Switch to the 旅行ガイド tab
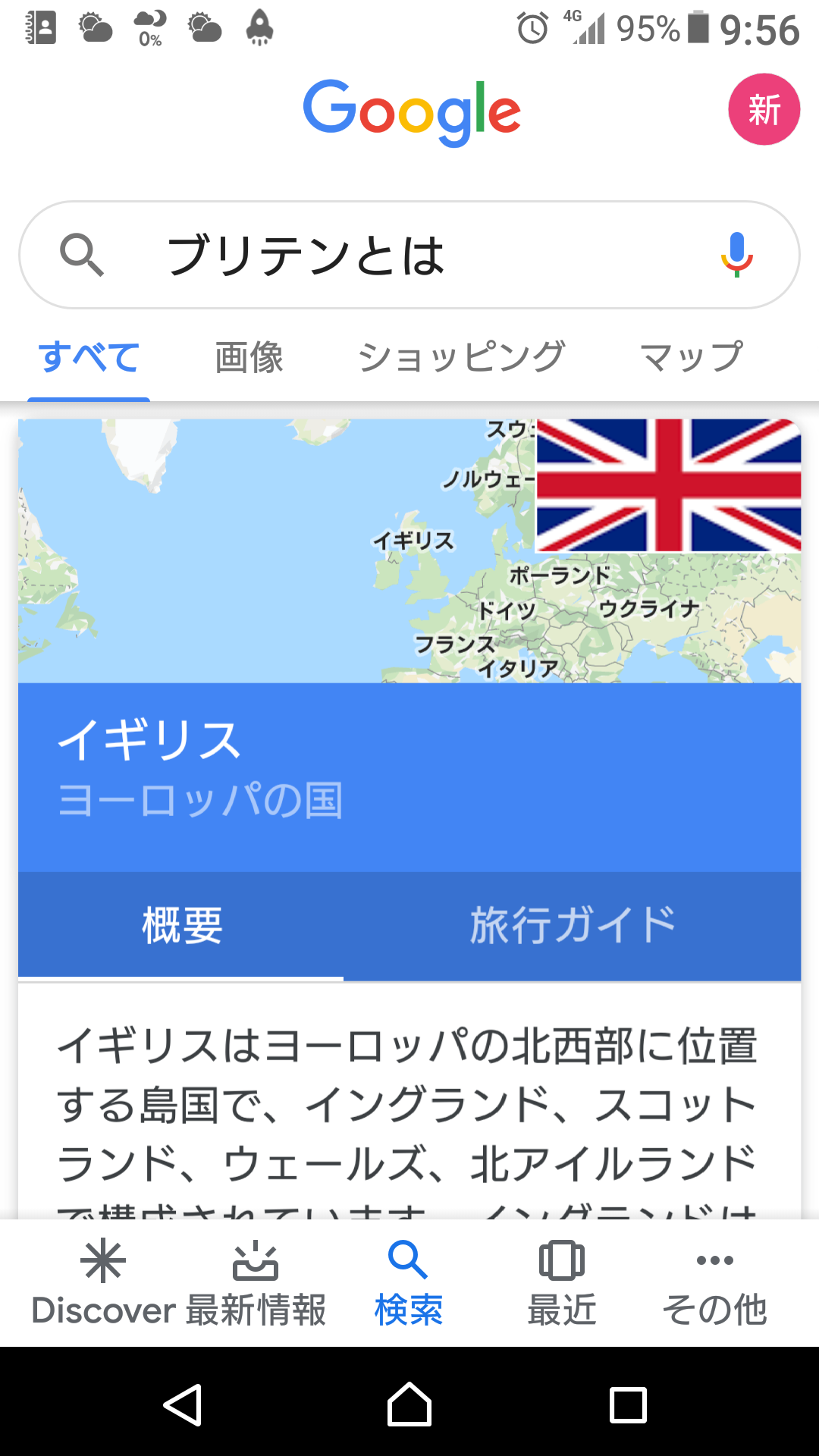 point(572,926)
